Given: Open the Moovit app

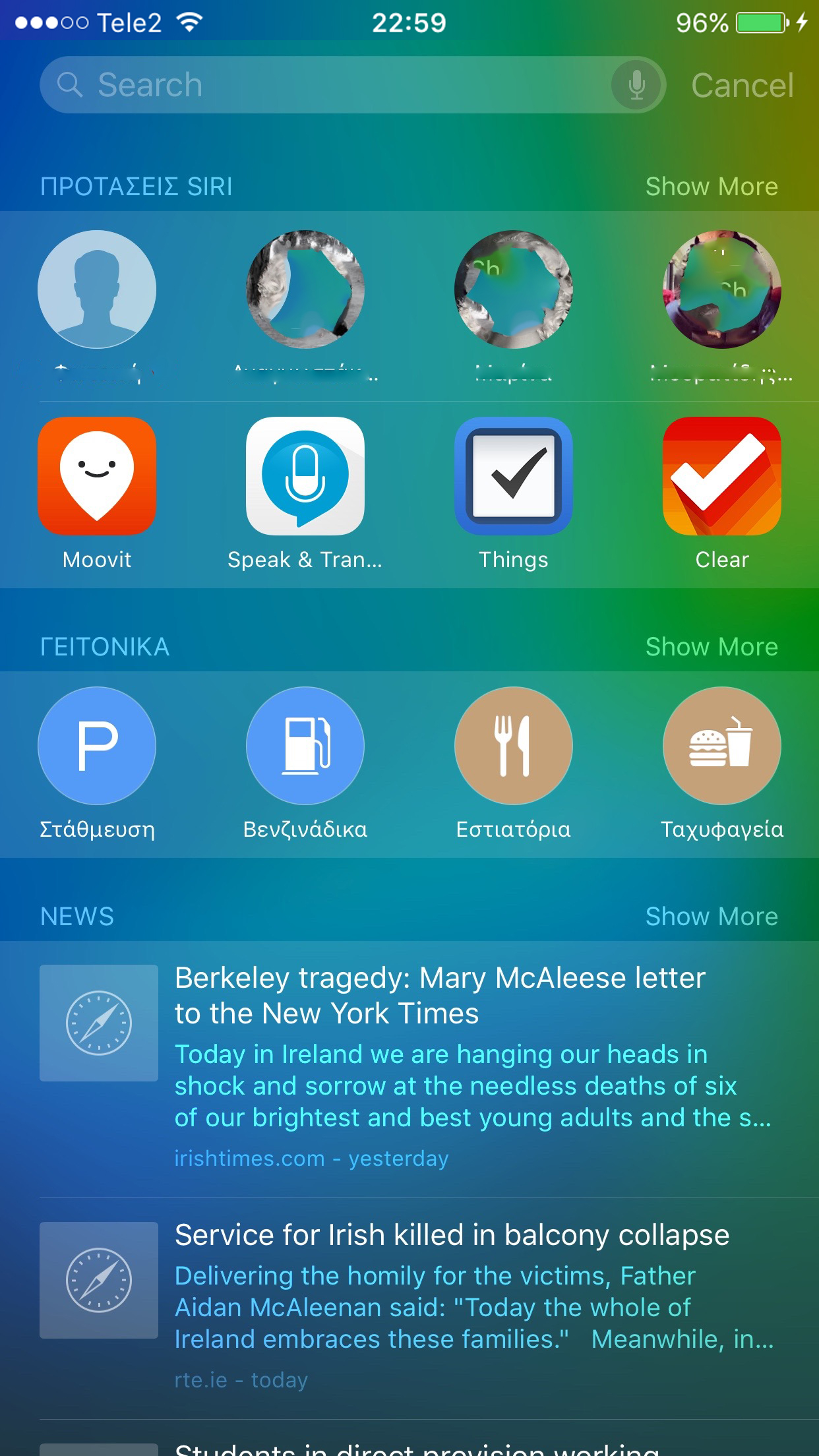Looking at the screenshot, I should 97,476.
